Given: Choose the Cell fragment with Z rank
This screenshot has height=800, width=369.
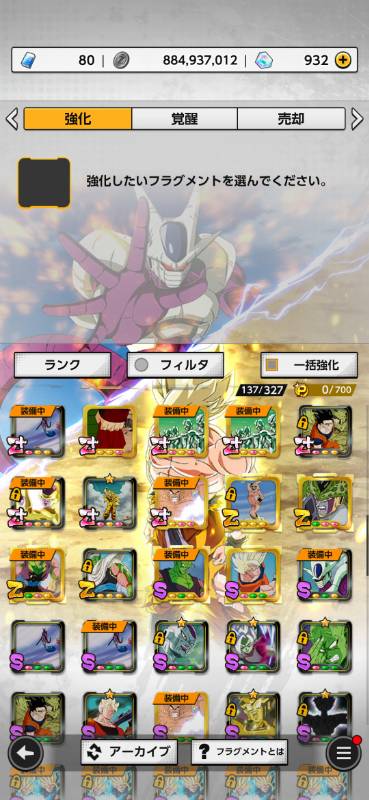Looking at the screenshot, I should click(x=325, y=502).
